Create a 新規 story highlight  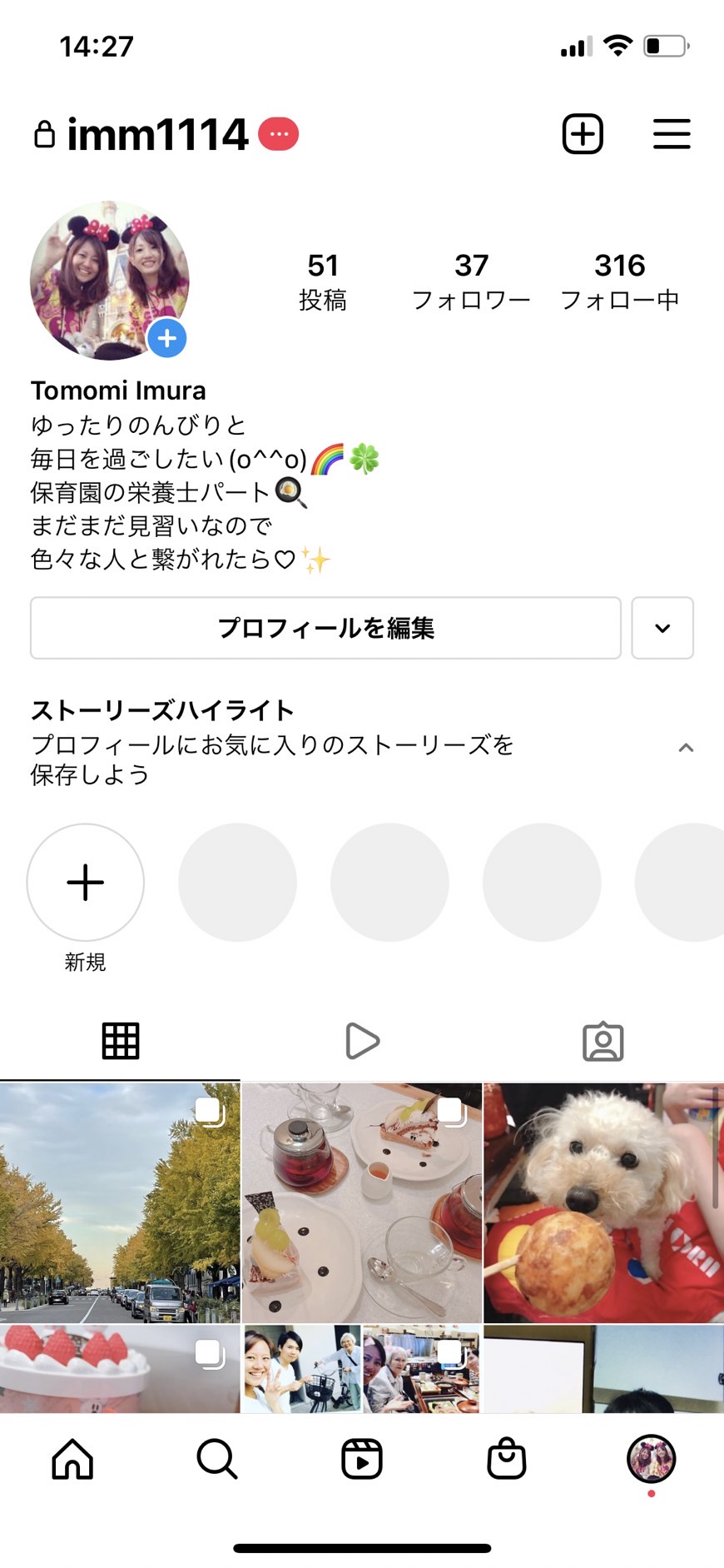pyautogui.click(x=86, y=883)
